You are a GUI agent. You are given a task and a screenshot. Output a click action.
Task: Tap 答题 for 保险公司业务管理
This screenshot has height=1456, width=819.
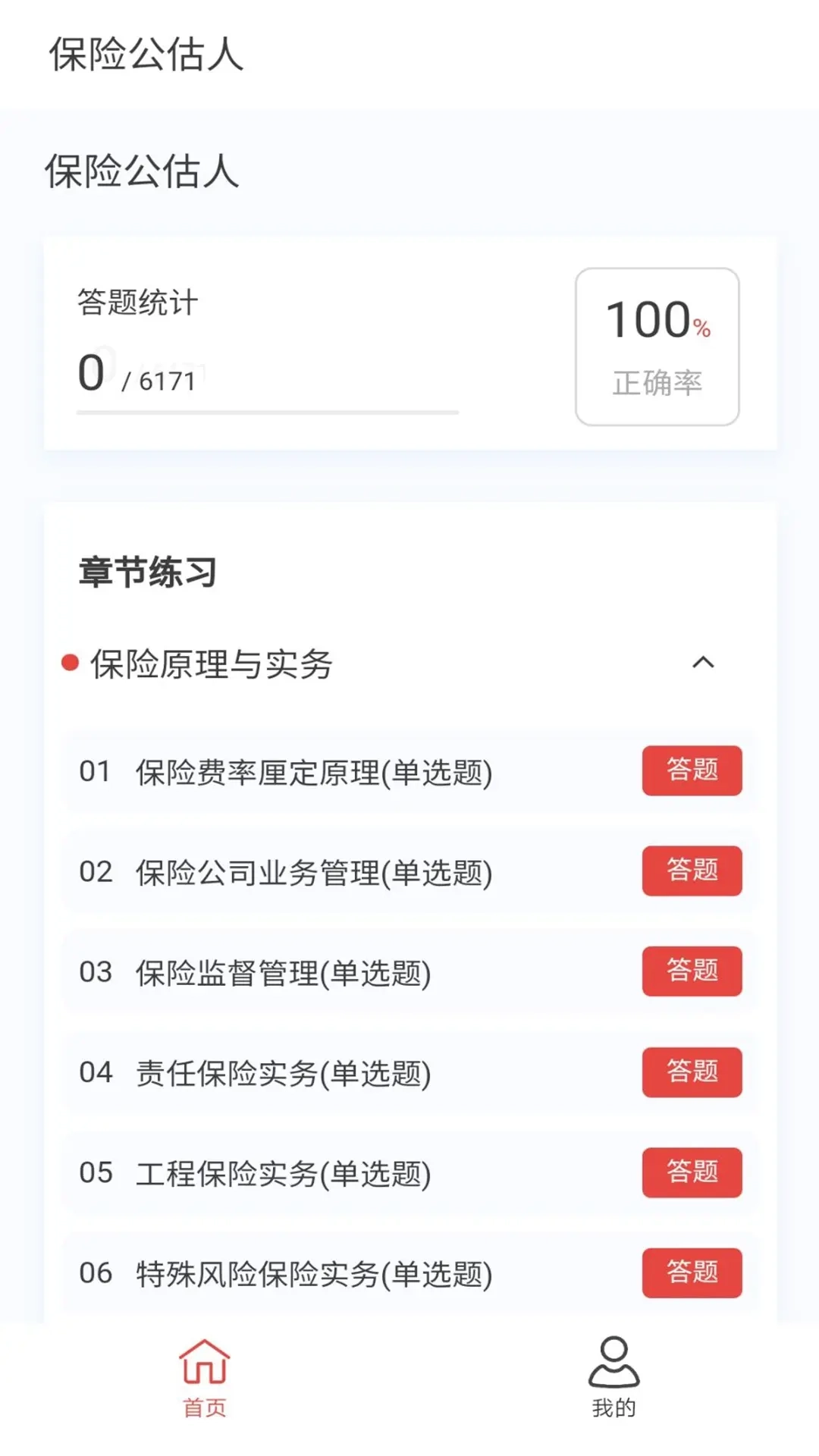click(692, 871)
